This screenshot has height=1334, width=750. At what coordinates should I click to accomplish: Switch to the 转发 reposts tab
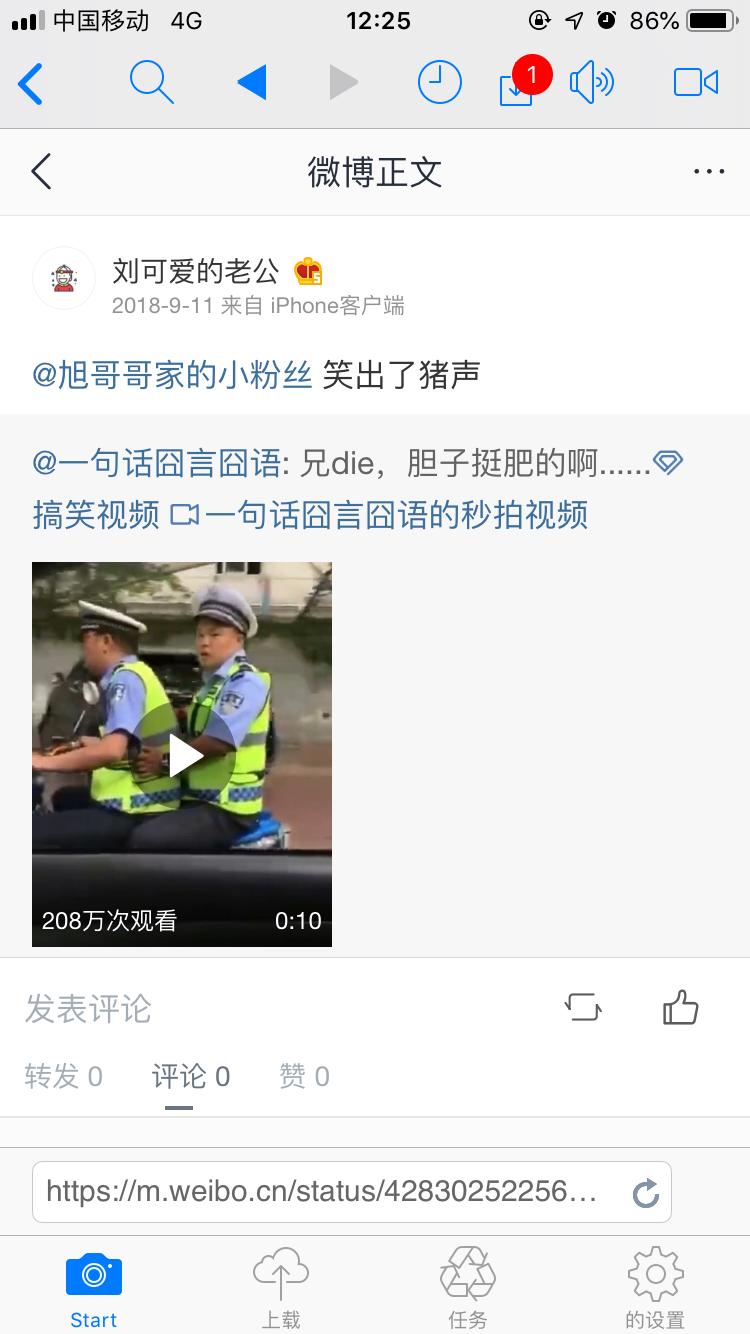63,1076
